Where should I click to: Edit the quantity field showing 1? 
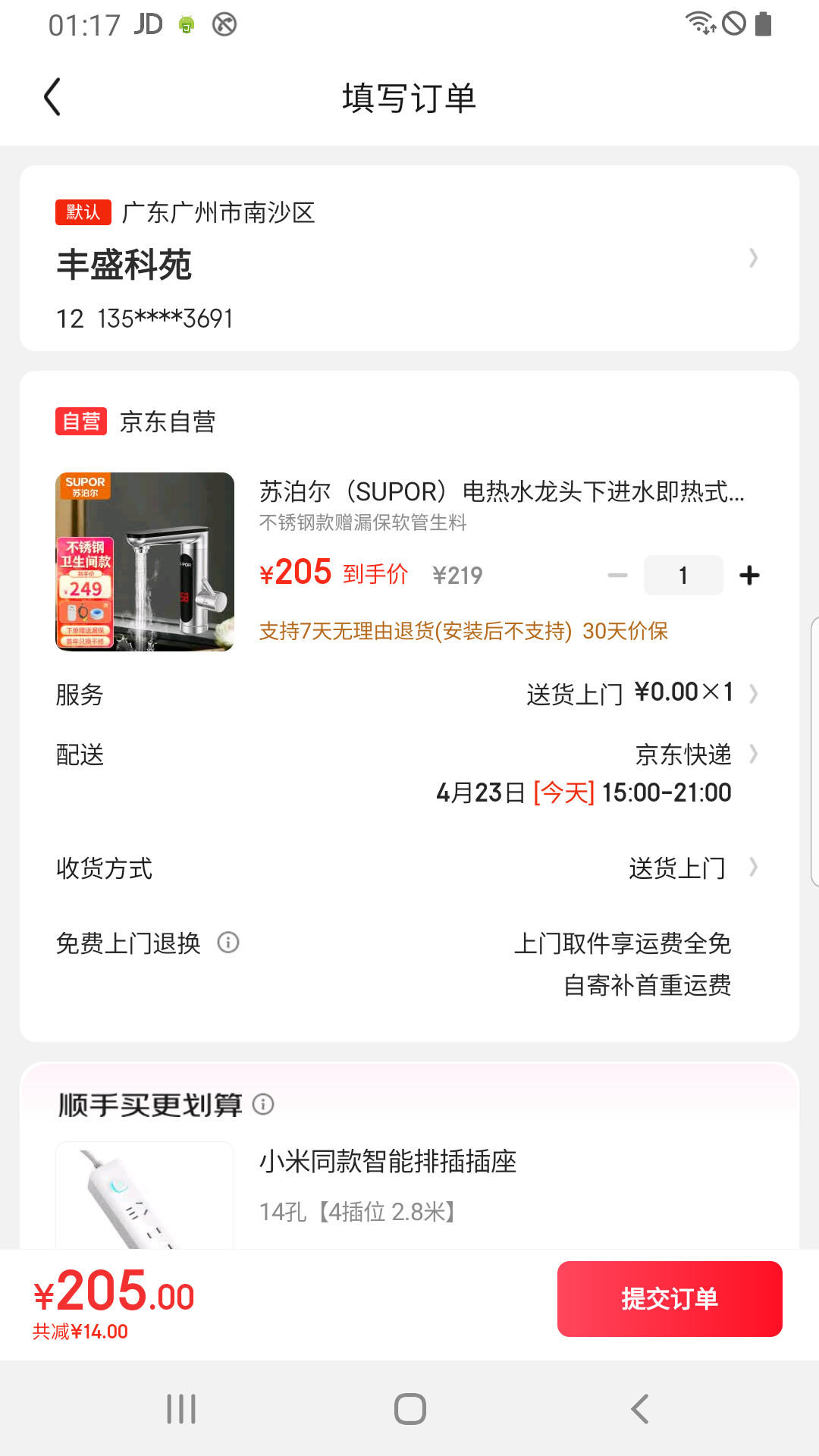point(683,575)
